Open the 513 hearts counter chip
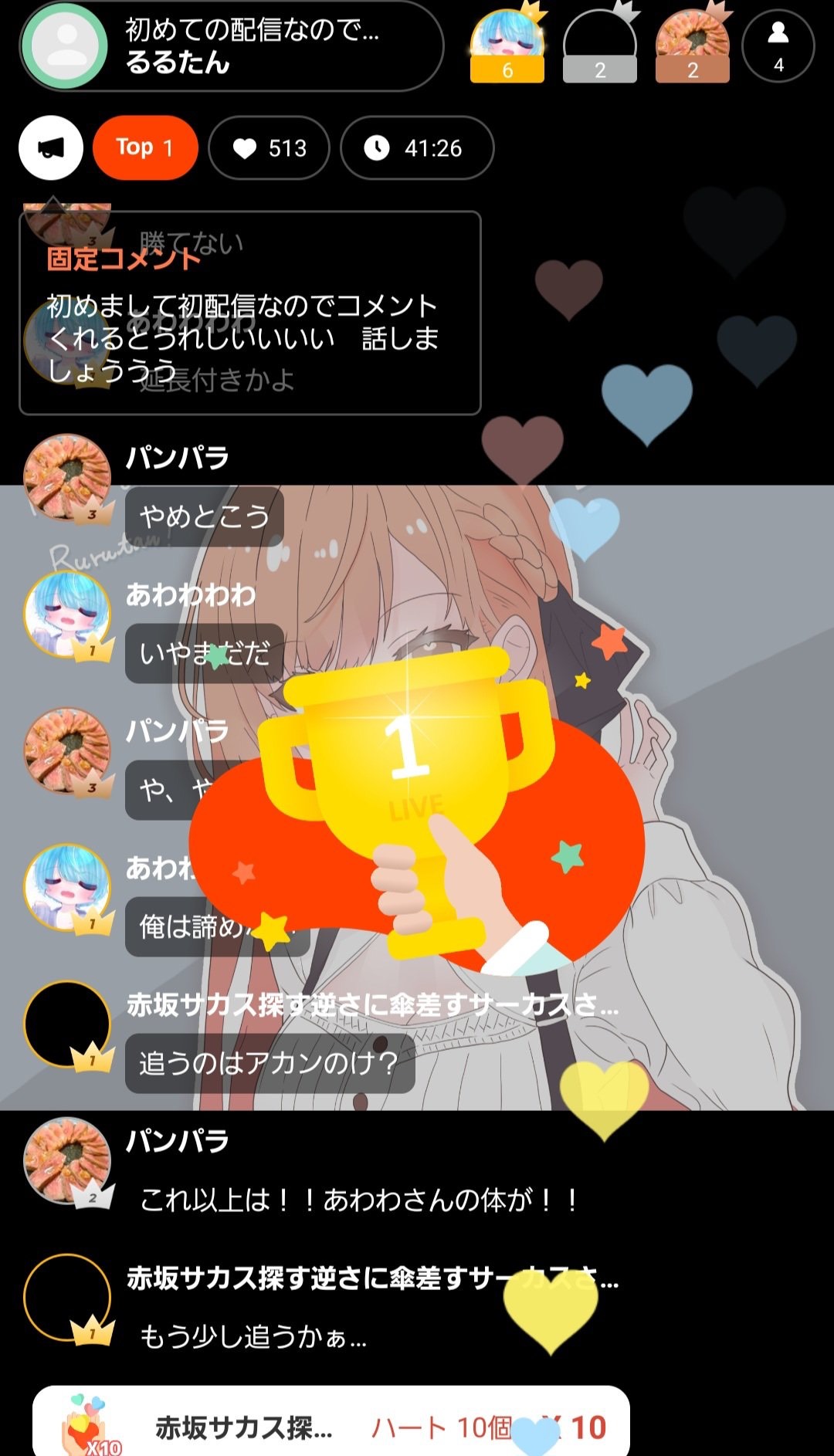 [270, 147]
